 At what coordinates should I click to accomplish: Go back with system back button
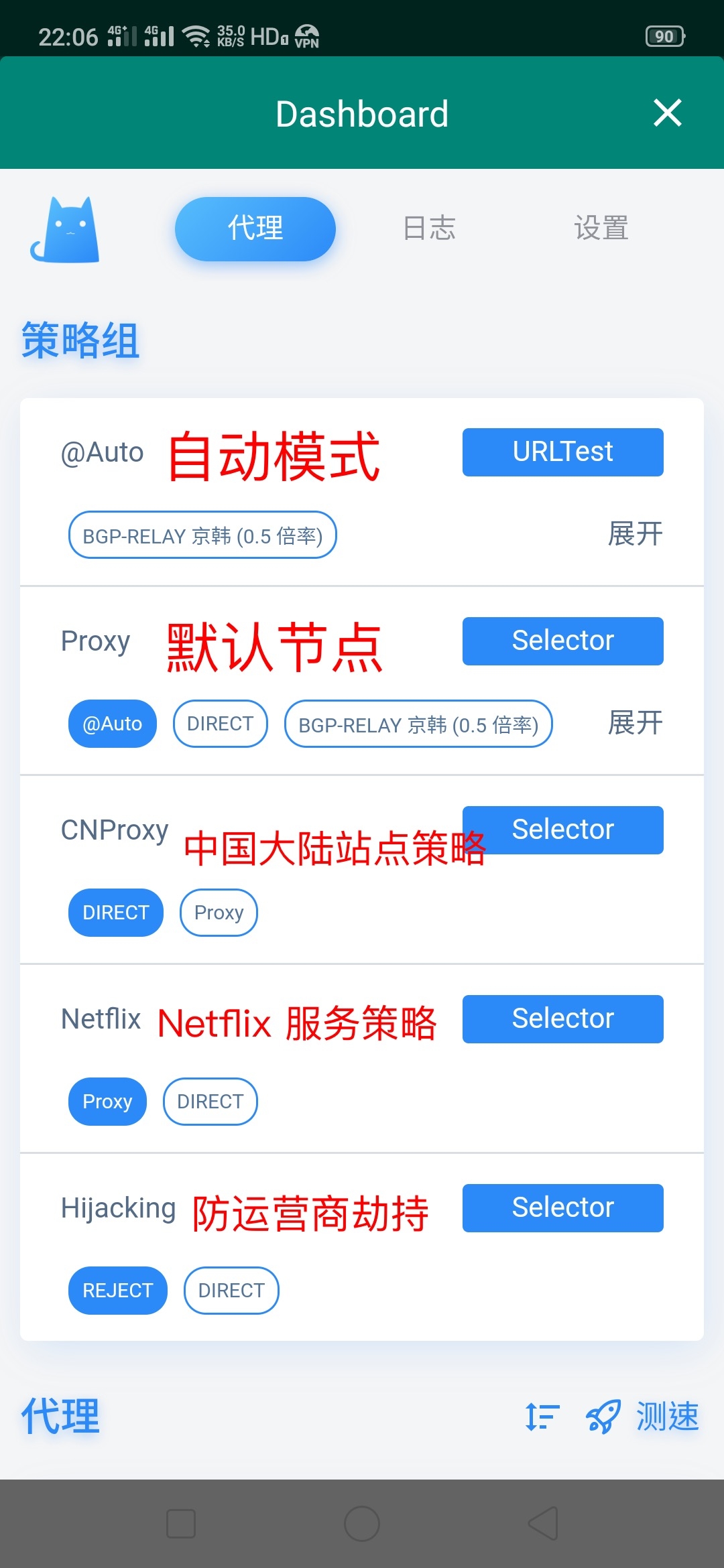543,1524
